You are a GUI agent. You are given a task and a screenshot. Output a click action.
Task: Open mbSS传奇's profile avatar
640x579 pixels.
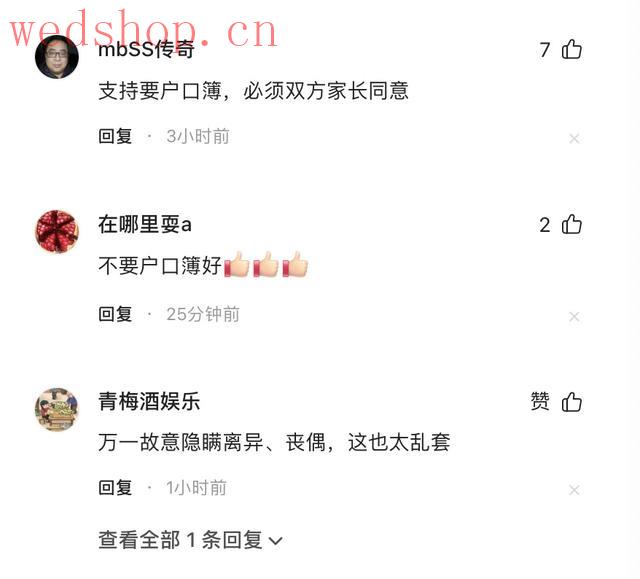click(x=57, y=57)
